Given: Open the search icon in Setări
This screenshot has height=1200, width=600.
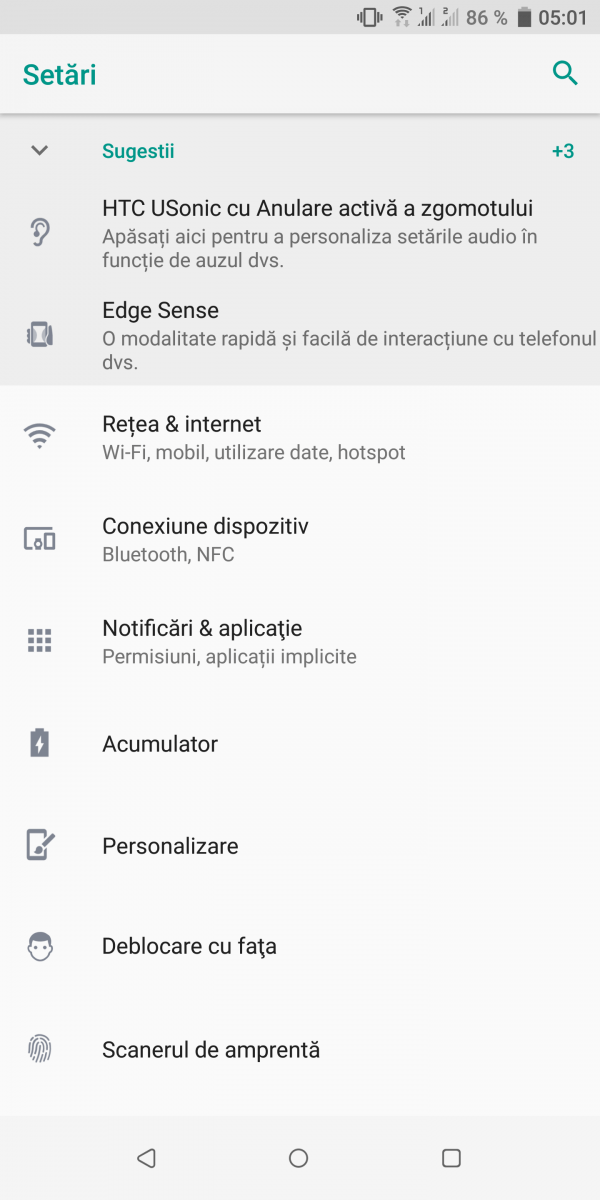Looking at the screenshot, I should tap(565, 74).
